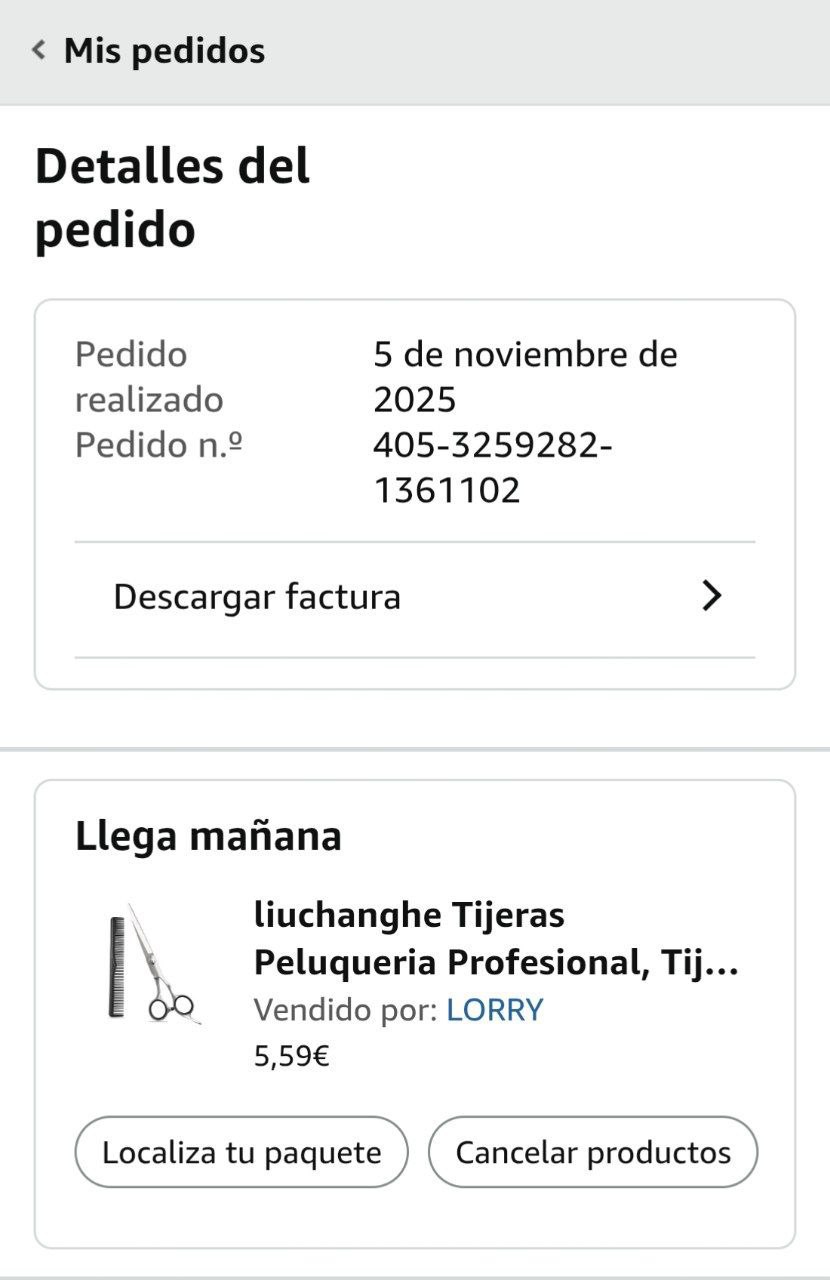Open Descargar factura row
Screen dimensions: 830x1280
point(414,597)
